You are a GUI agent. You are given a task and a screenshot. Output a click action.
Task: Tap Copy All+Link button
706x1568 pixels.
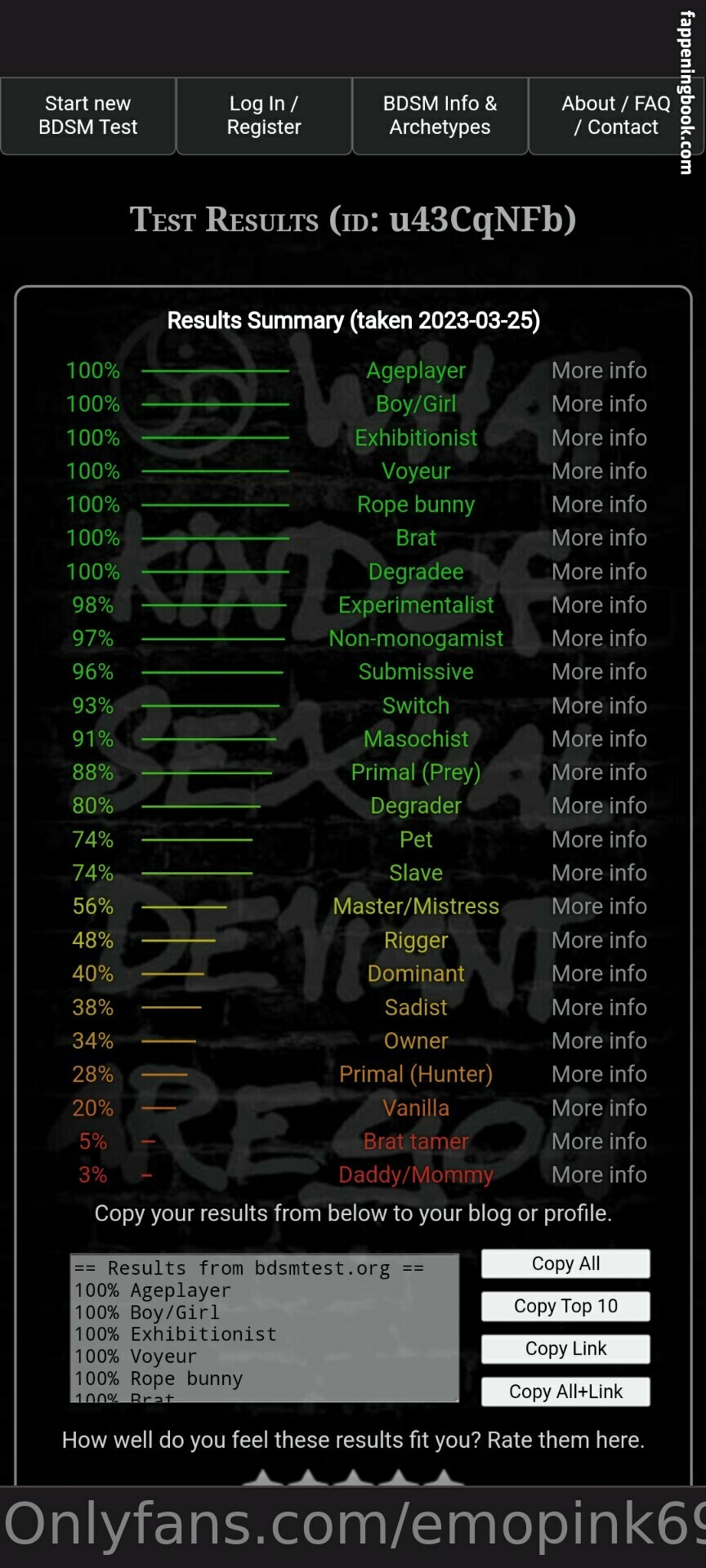(x=565, y=1392)
